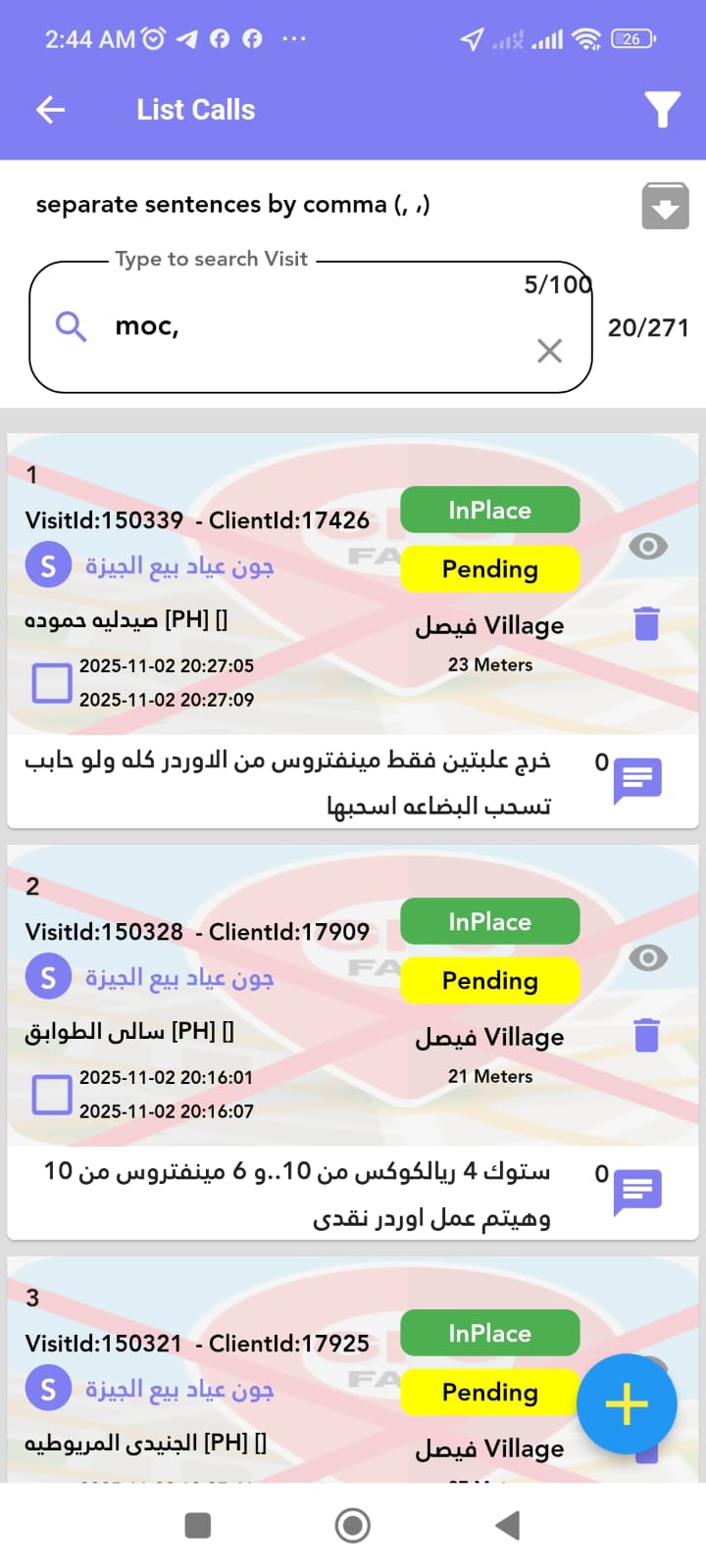
Task: Tap the S avatar on visit 150321
Action: pyautogui.click(x=48, y=1389)
